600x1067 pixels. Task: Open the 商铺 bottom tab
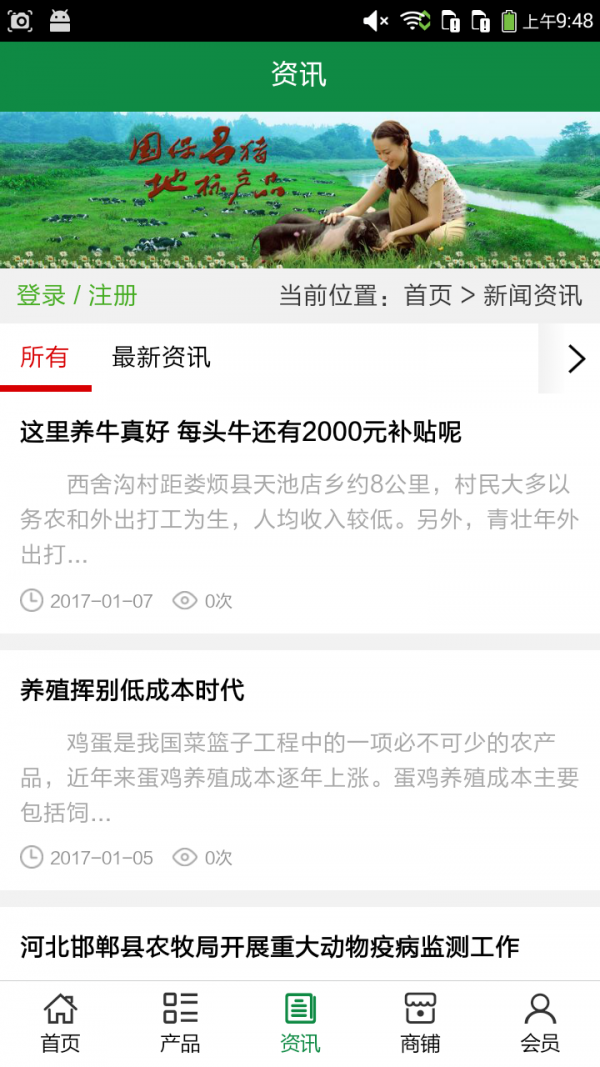click(x=420, y=1023)
